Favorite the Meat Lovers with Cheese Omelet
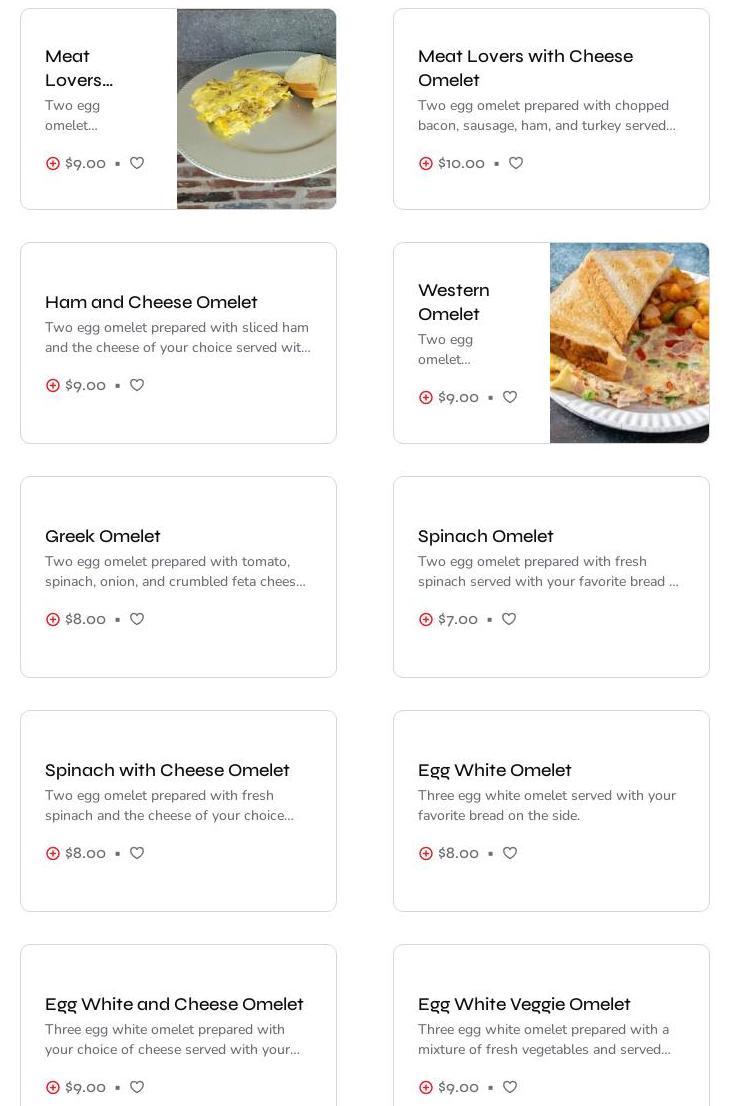The width and height of the screenshot is (750, 1106). 516,163
